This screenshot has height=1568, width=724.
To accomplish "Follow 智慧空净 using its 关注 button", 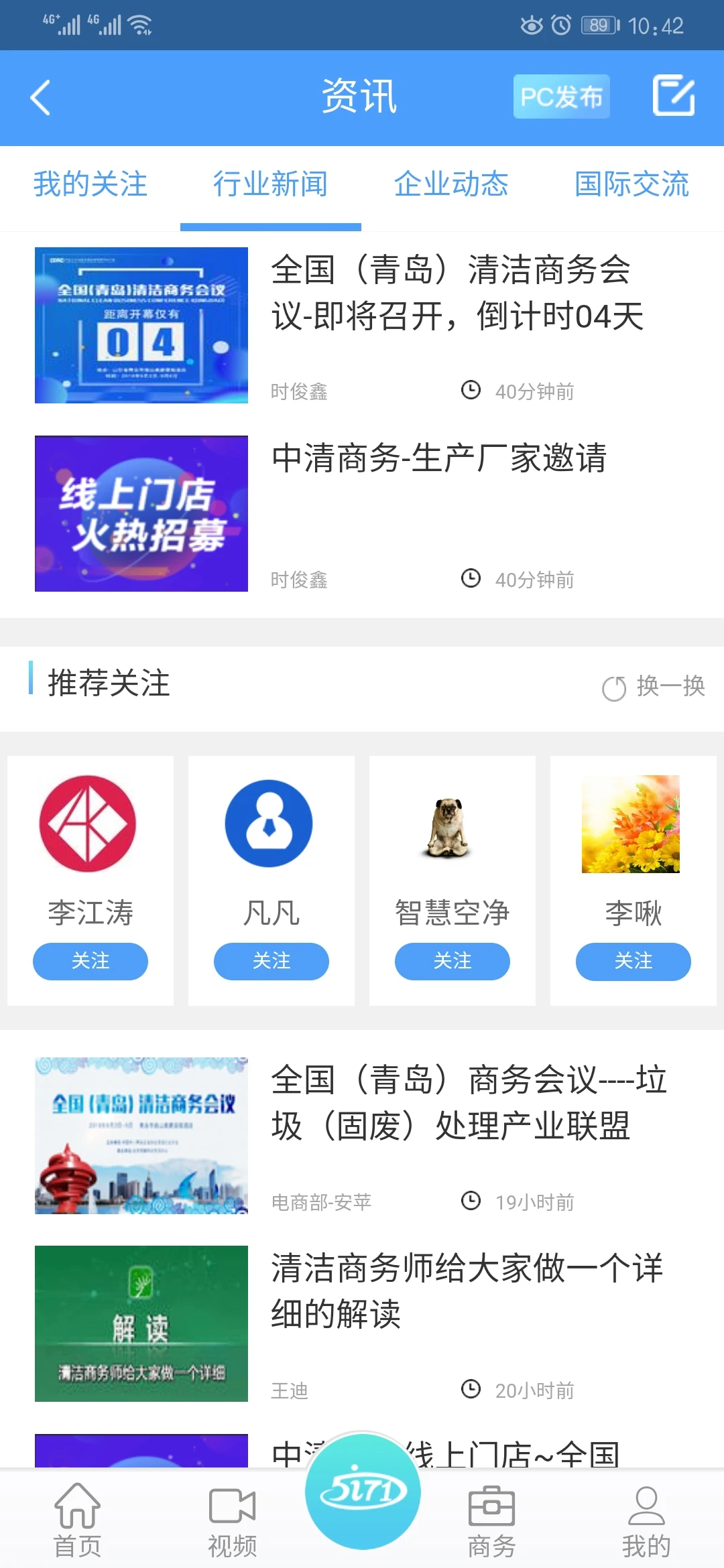I will tap(452, 961).
